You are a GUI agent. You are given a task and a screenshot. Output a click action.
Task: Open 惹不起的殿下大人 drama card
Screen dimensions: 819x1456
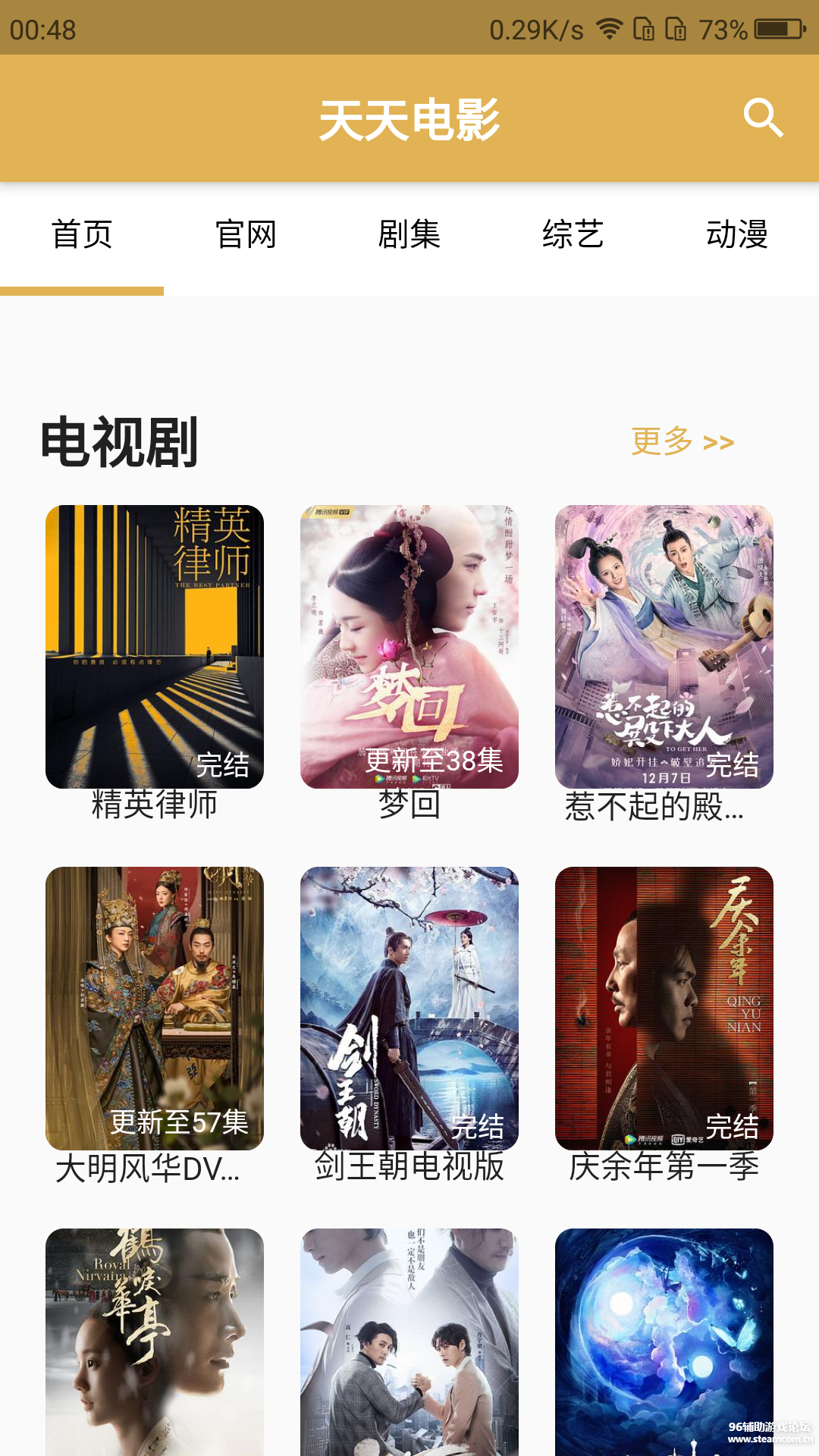click(x=664, y=647)
